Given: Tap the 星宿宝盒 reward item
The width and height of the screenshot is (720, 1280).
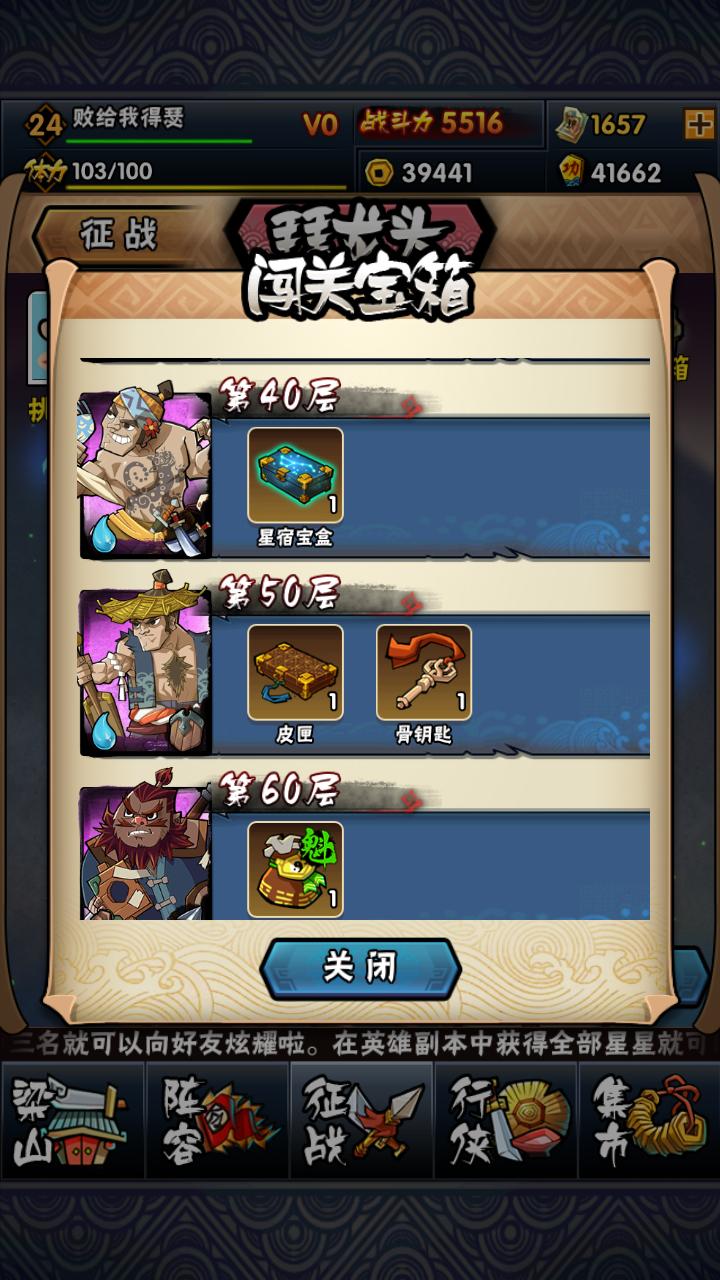Looking at the screenshot, I should tap(295, 475).
